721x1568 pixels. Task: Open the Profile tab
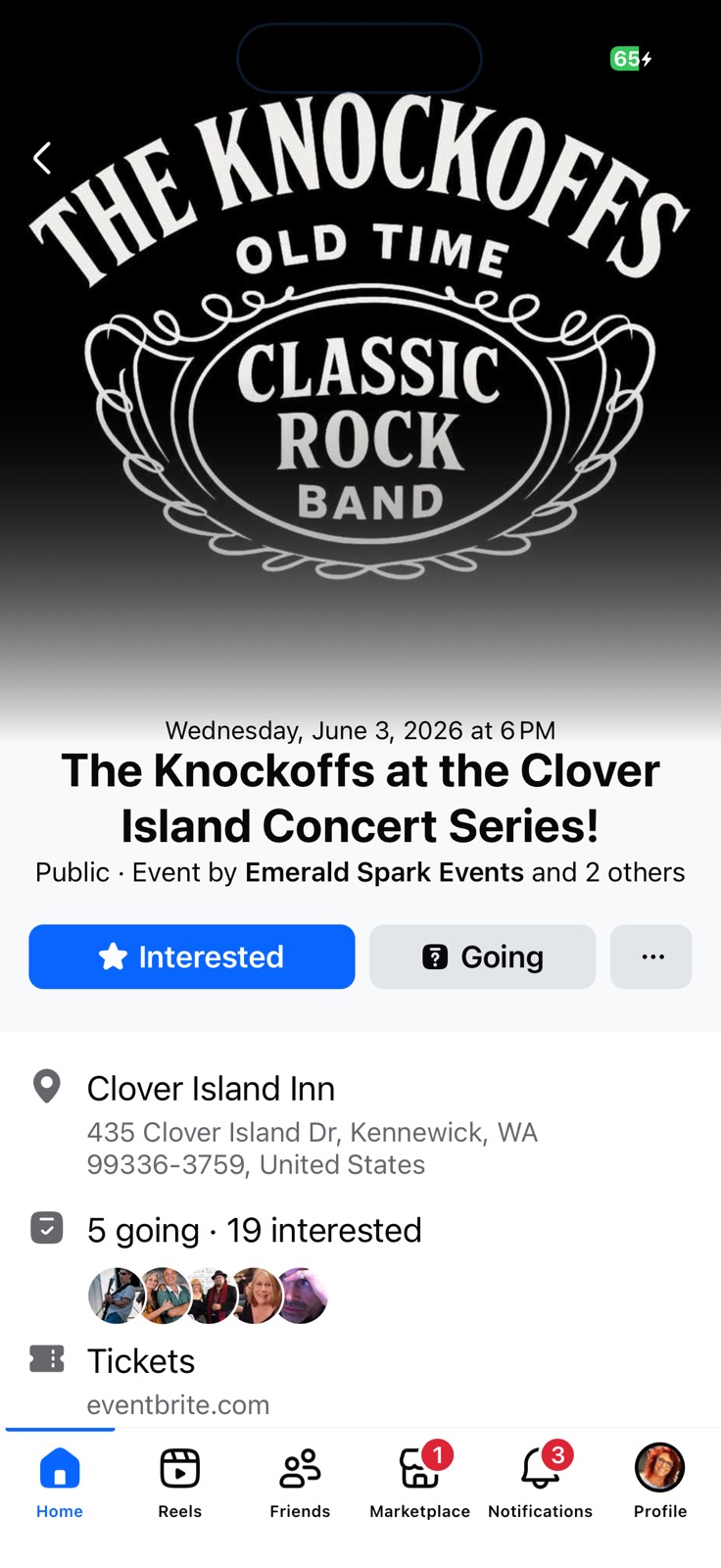point(659,1482)
